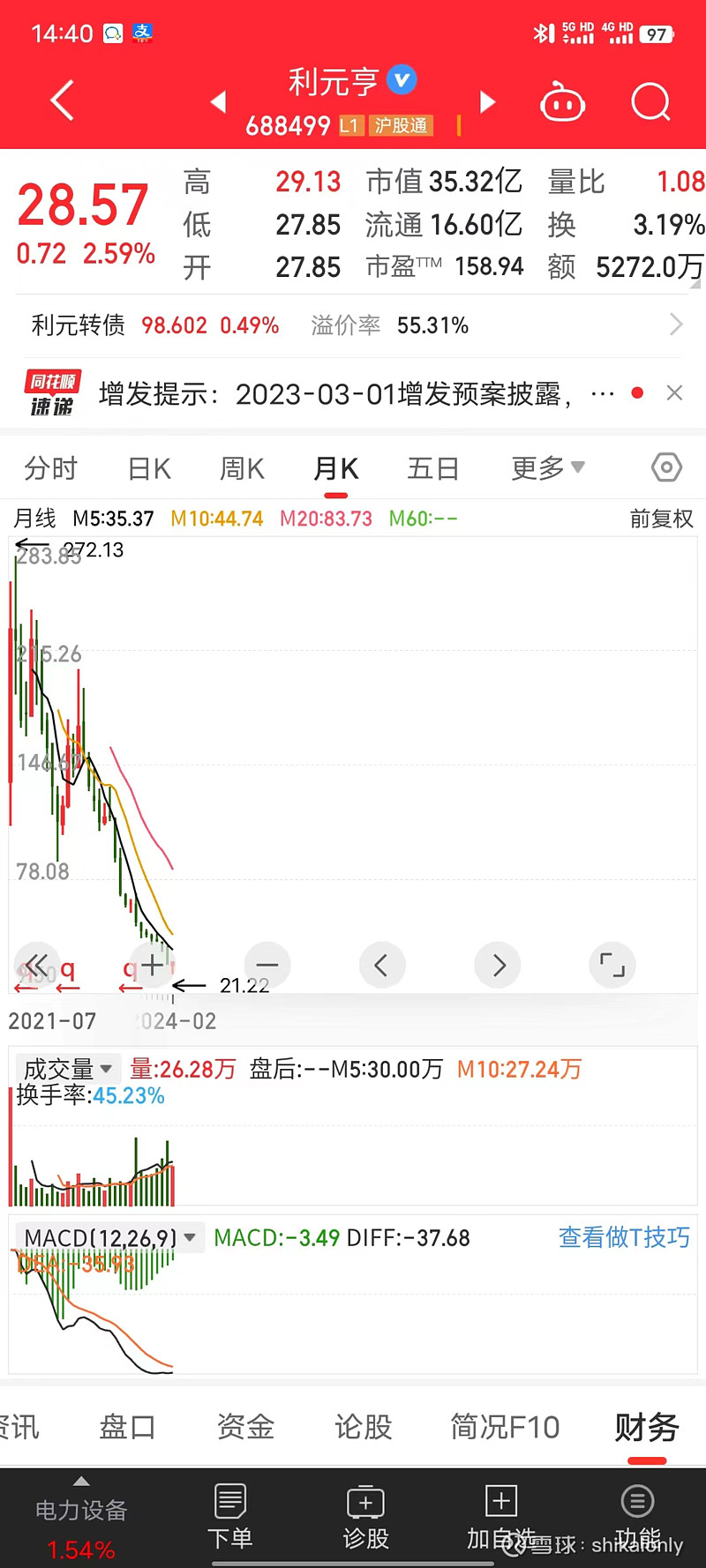The image size is (706, 1568).
Task: Dismiss the 增发提示 notice
Action: (674, 393)
